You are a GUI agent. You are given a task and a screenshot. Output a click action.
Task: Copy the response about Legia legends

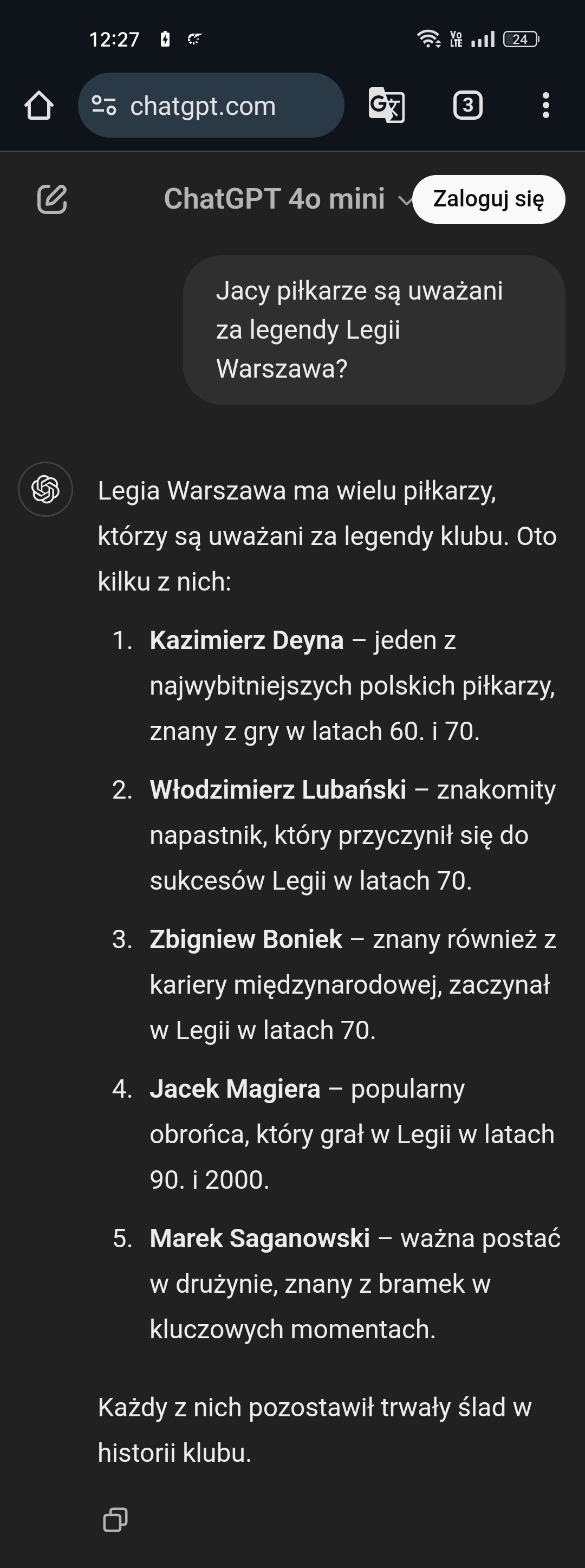pos(115,1519)
